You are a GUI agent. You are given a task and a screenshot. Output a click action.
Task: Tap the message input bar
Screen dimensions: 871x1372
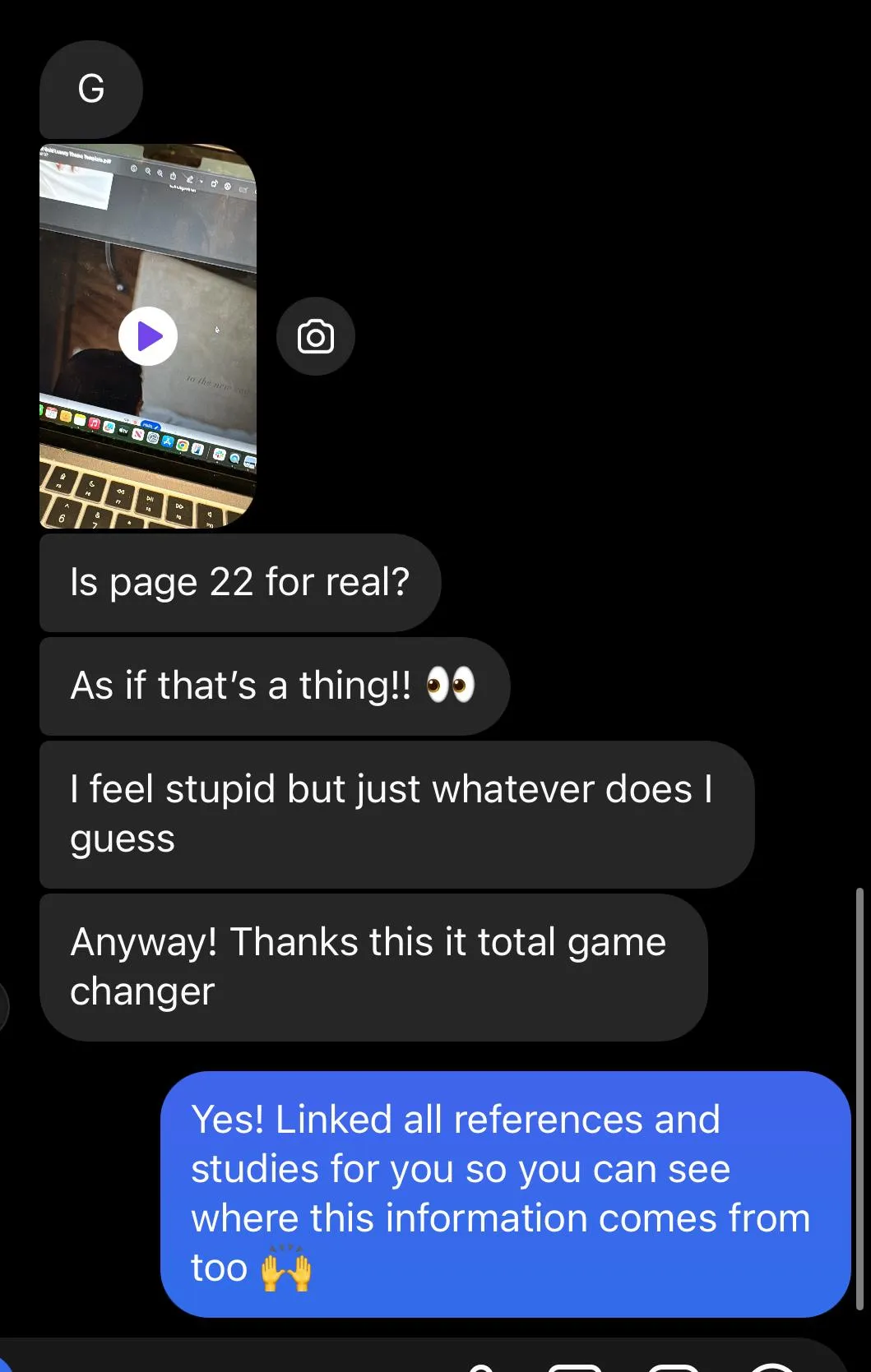click(247, 1358)
